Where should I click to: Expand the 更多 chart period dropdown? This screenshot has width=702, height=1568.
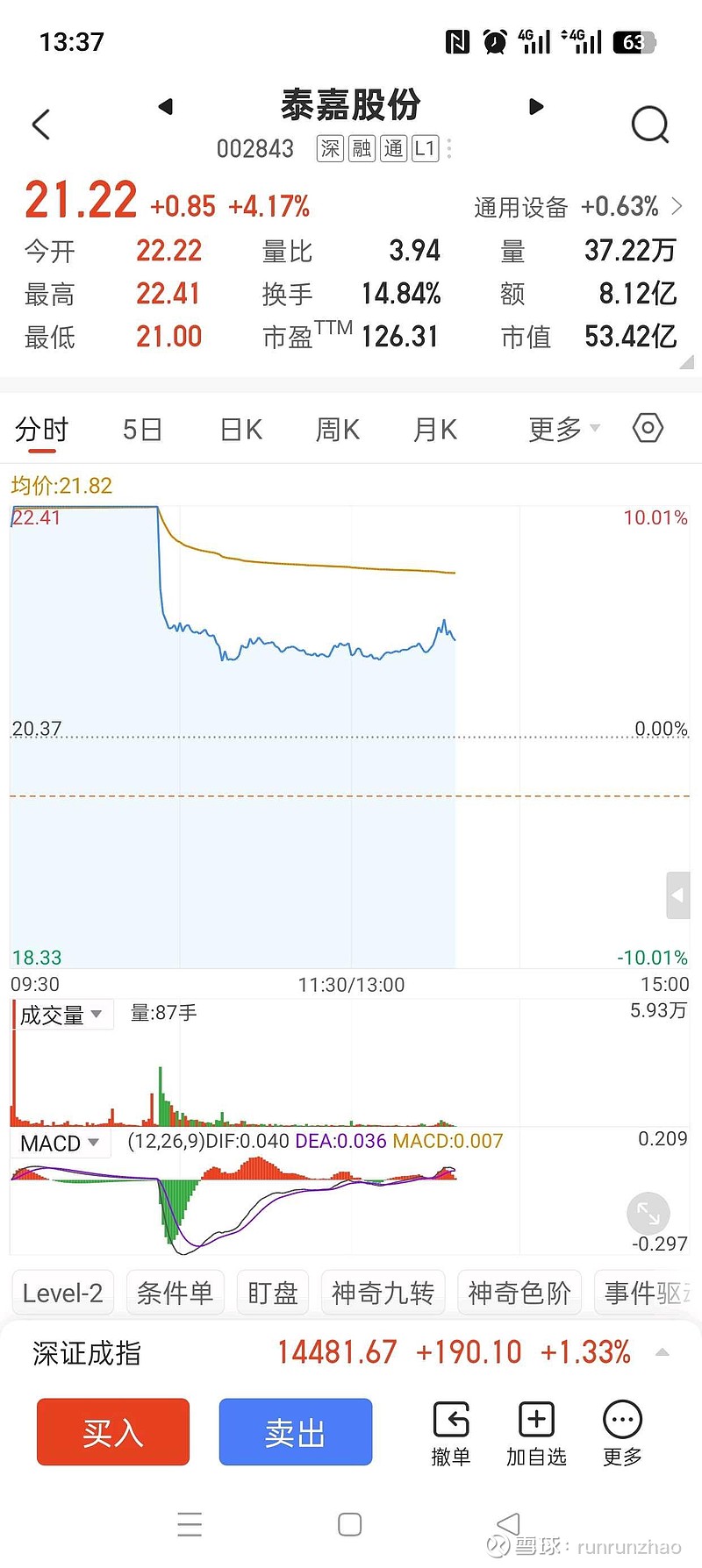562,428
